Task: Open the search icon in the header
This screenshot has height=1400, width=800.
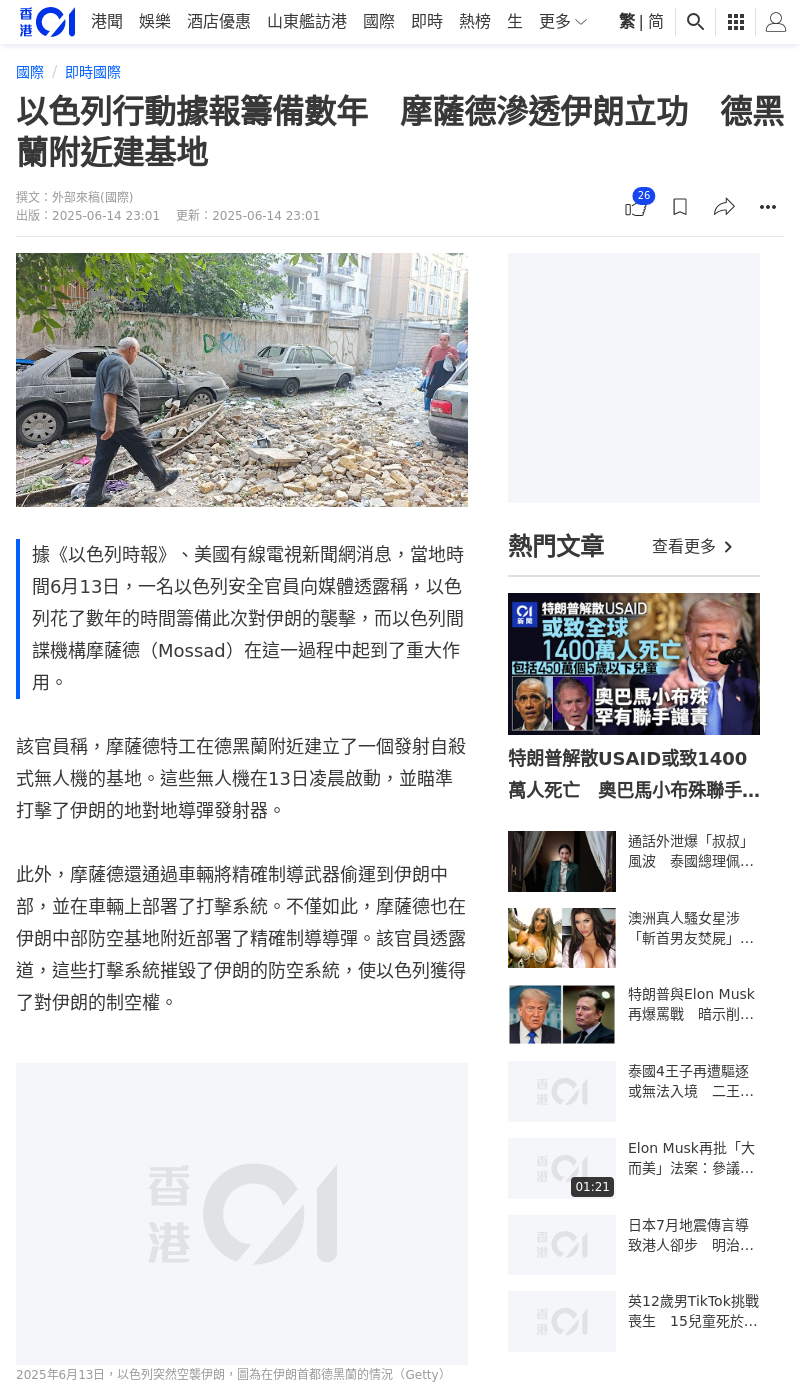Action: point(696,22)
